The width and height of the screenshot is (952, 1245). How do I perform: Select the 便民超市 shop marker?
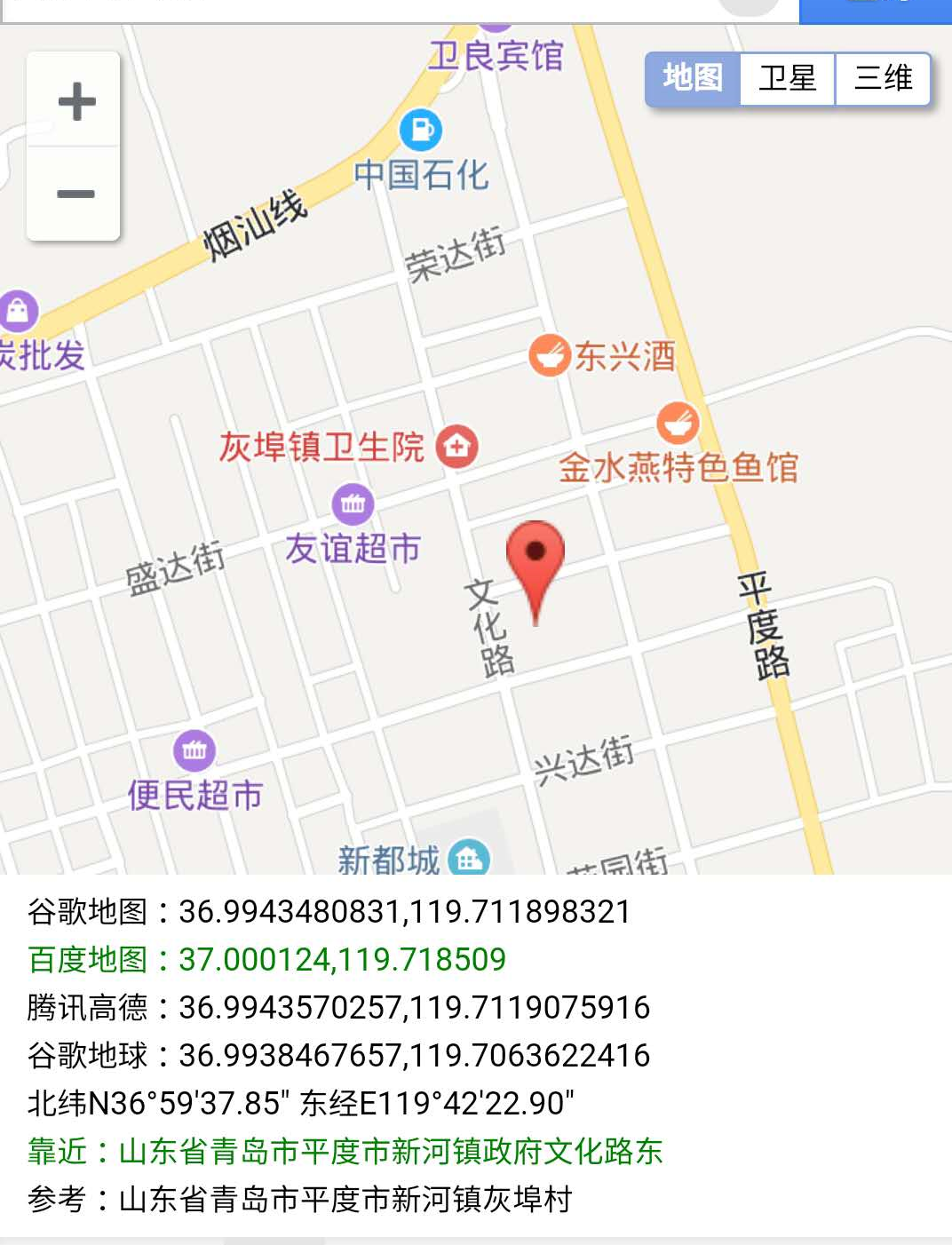click(194, 751)
